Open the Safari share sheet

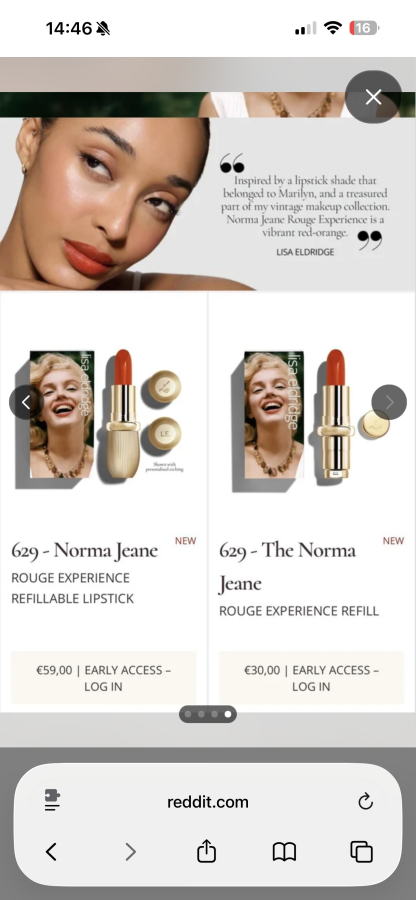207,851
